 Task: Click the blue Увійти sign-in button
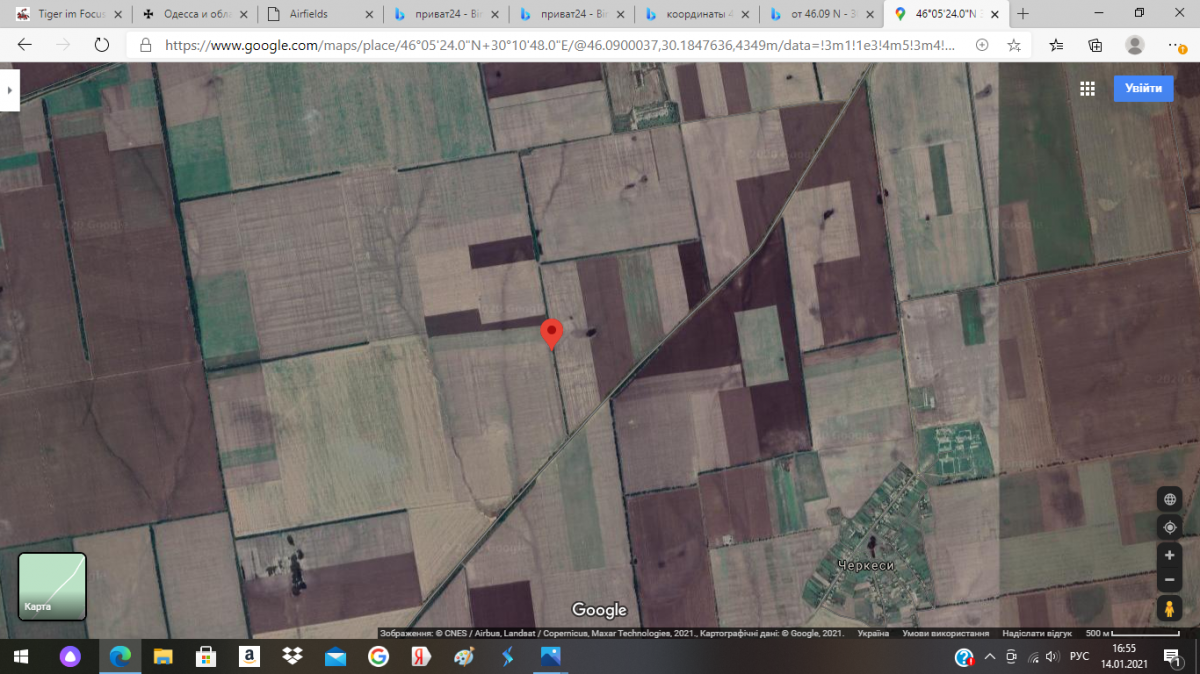click(x=1143, y=88)
